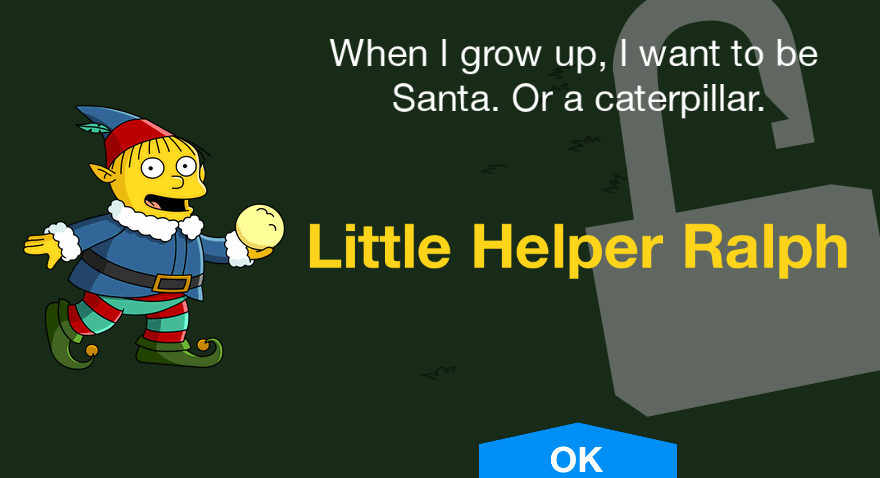Tap OK to dismiss the unlock message

[577, 458]
